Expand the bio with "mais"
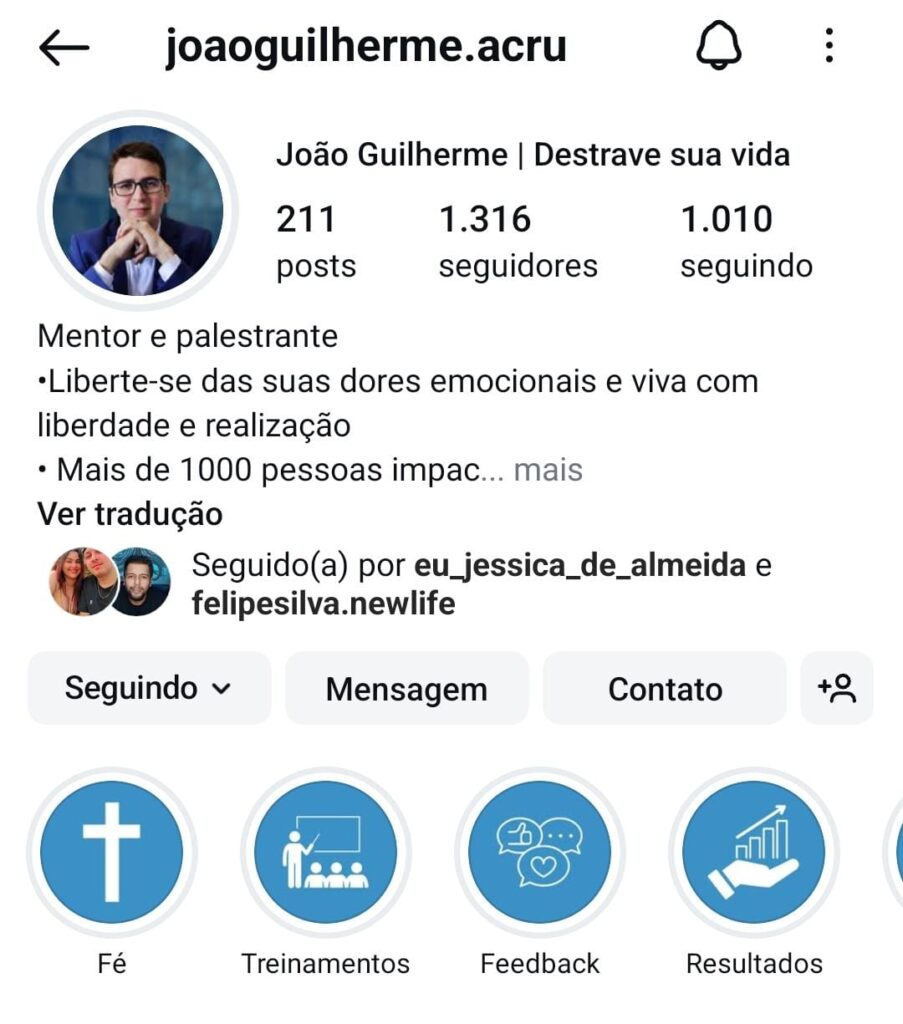This screenshot has width=903, height=1024. coord(547,469)
